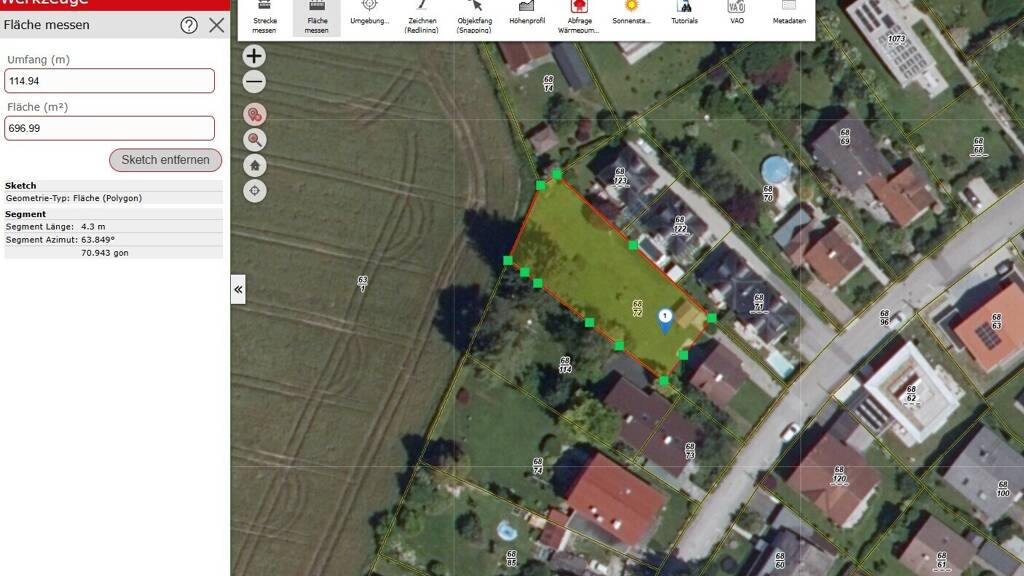This screenshot has width=1024, height=576.
Task: Collapse the side panel with double arrow
Action: click(x=238, y=289)
